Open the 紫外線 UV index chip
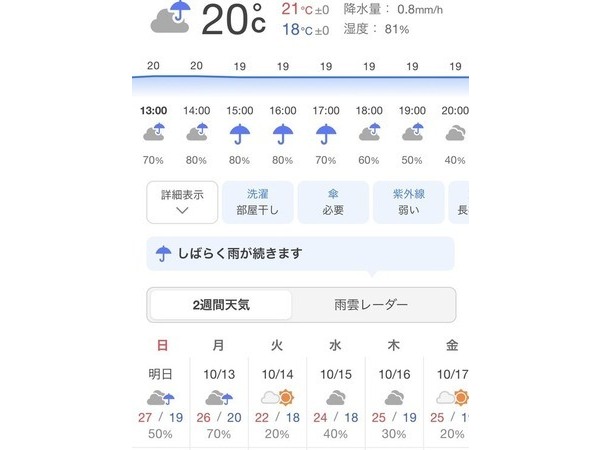 [409, 202]
